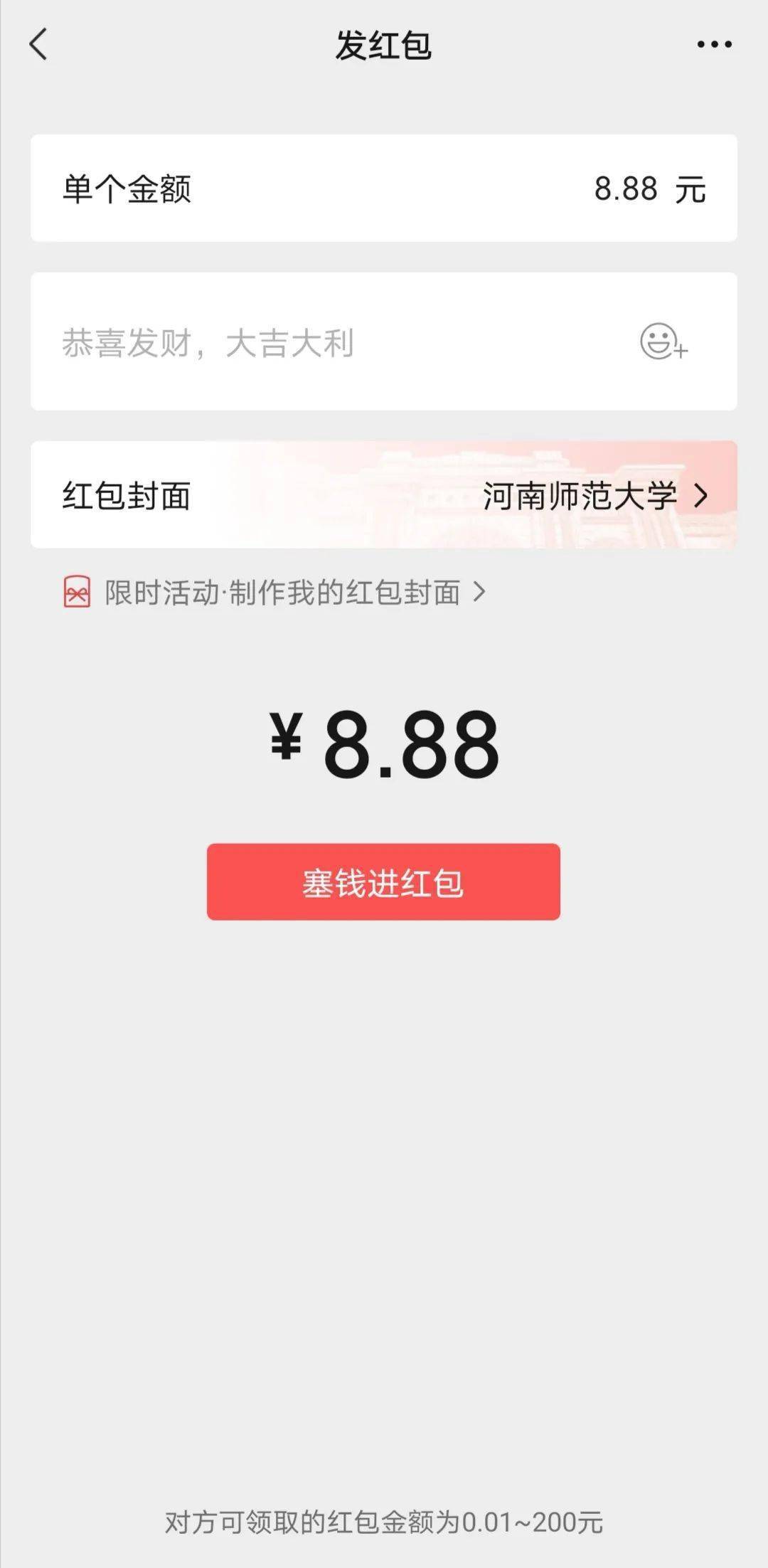This screenshot has height=1568, width=768.
Task: Open 红包封面 河南师范大学 cover selection
Action: 384,495
